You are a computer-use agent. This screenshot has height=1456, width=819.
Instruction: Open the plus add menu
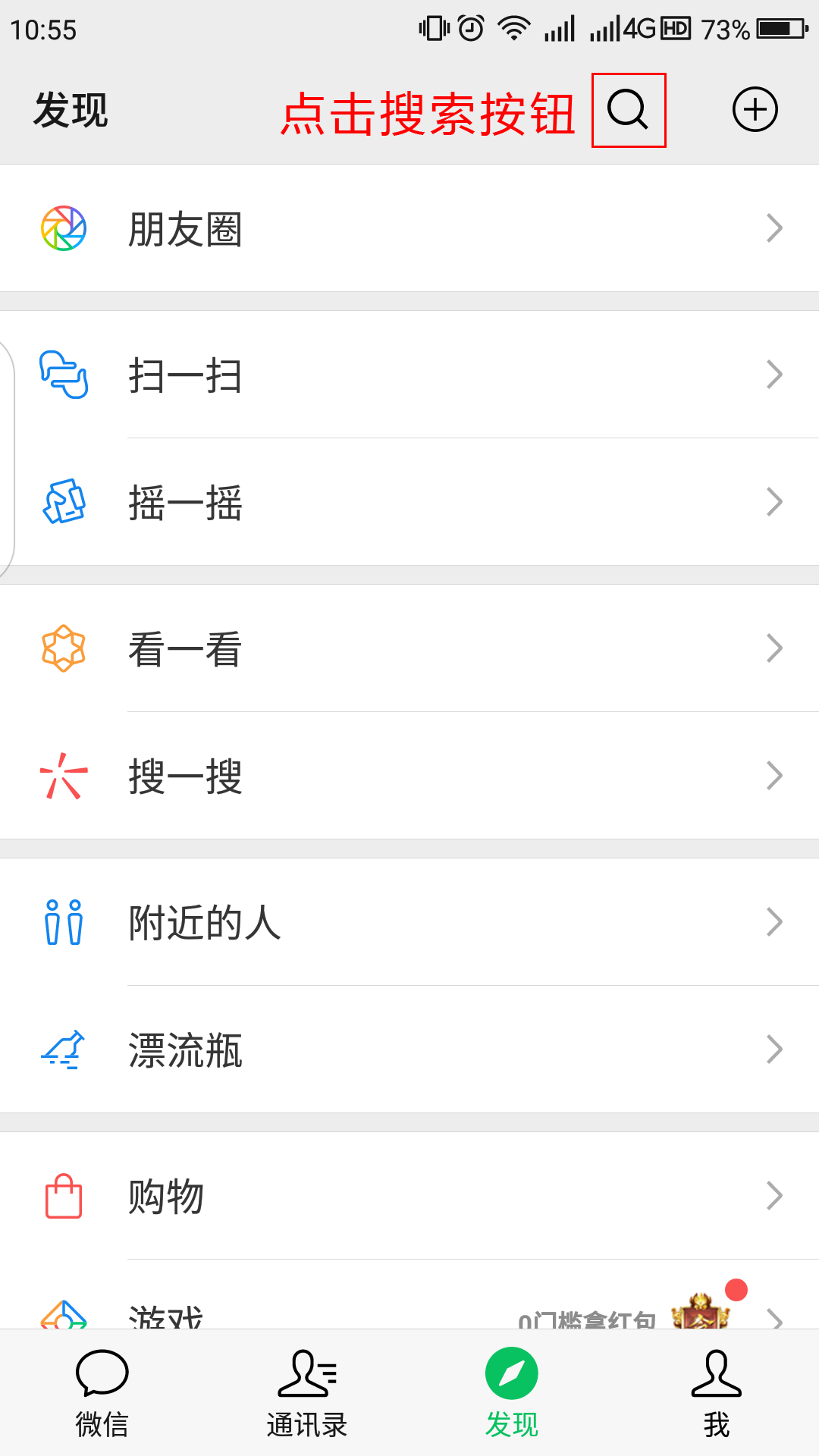755,110
